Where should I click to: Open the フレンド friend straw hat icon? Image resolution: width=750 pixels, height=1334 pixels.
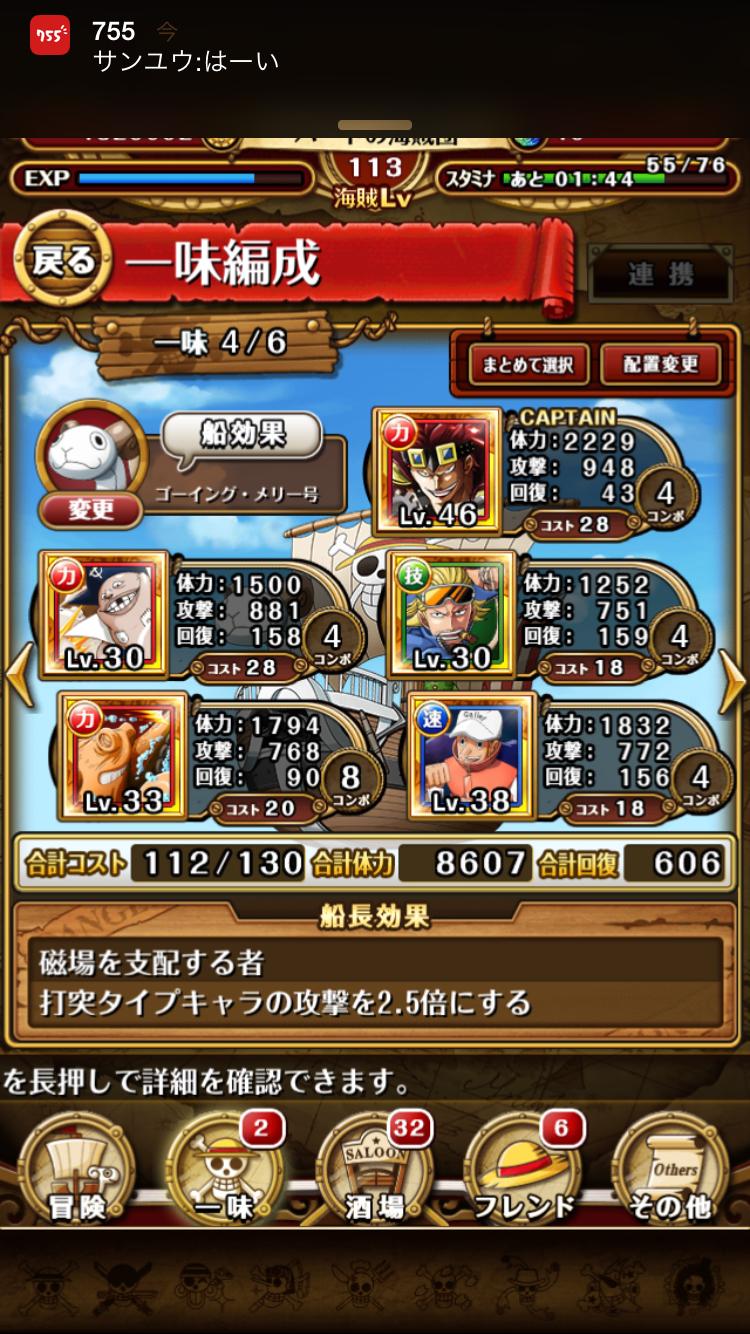pos(524,1165)
